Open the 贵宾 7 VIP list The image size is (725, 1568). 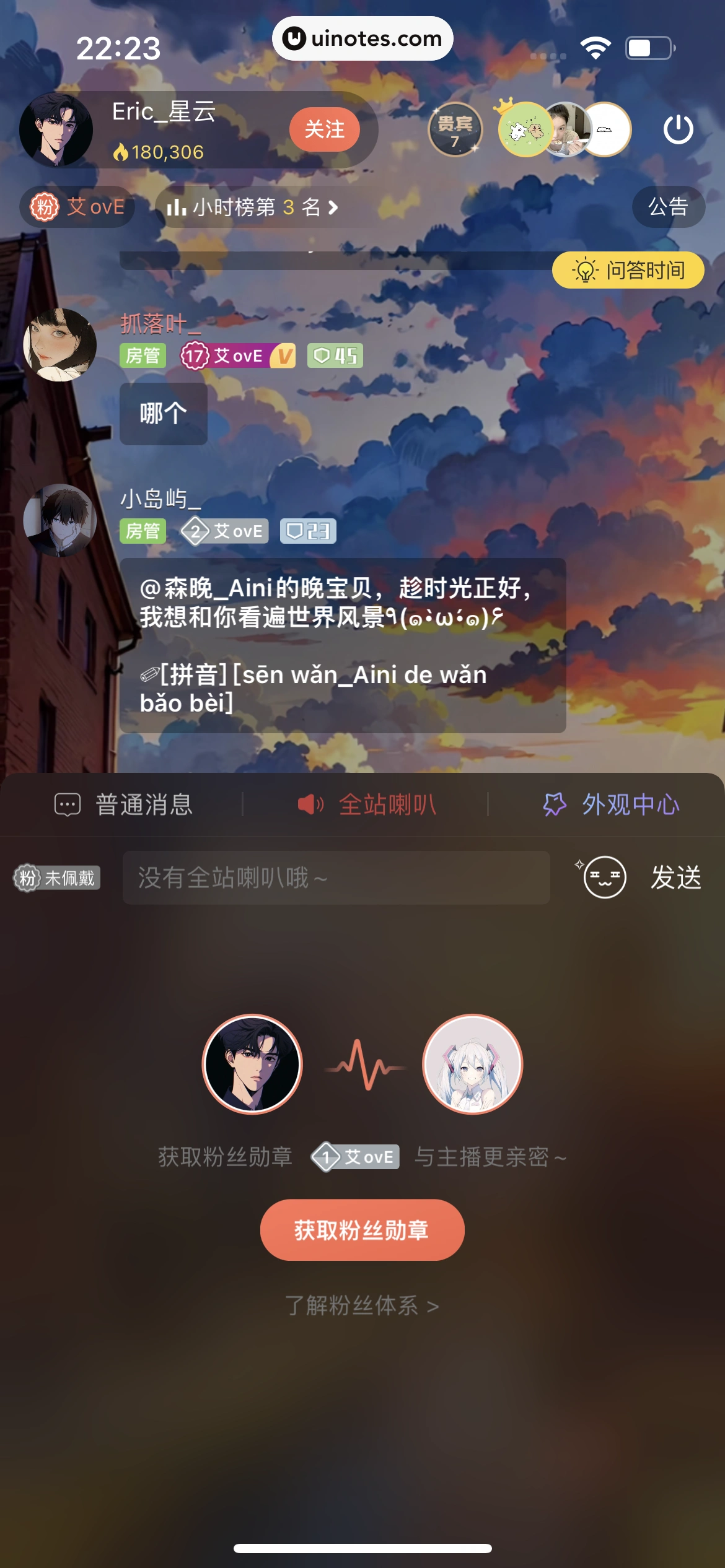click(455, 129)
